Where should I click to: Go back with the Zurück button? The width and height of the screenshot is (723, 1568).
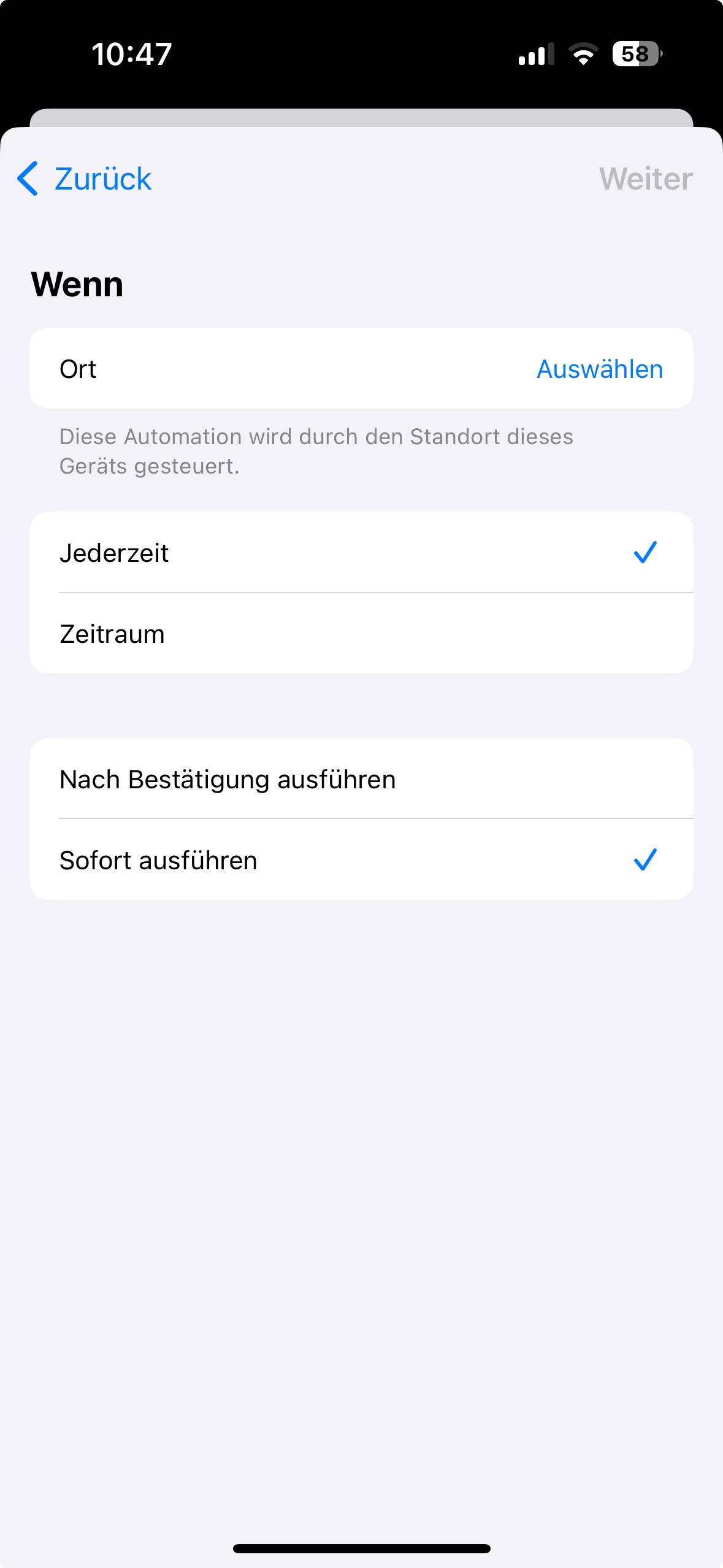(x=85, y=179)
